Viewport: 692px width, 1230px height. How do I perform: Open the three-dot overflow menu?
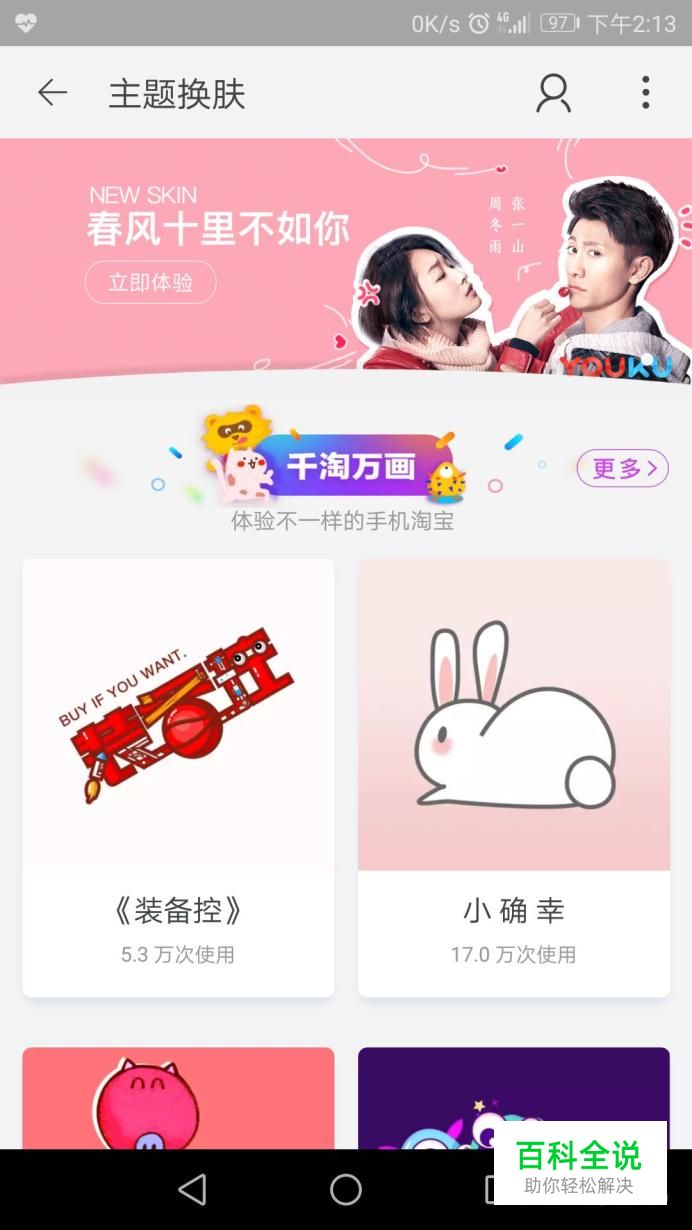click(645, 93)
